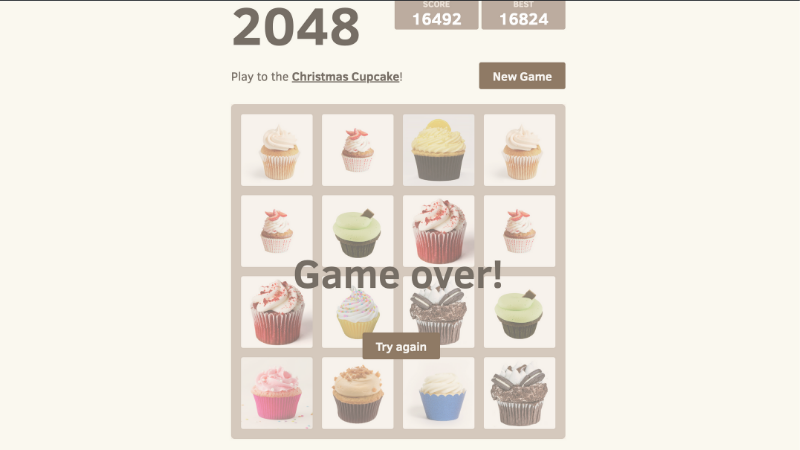Start a new game
Screen dimensions: 800x450
point(522,76)
